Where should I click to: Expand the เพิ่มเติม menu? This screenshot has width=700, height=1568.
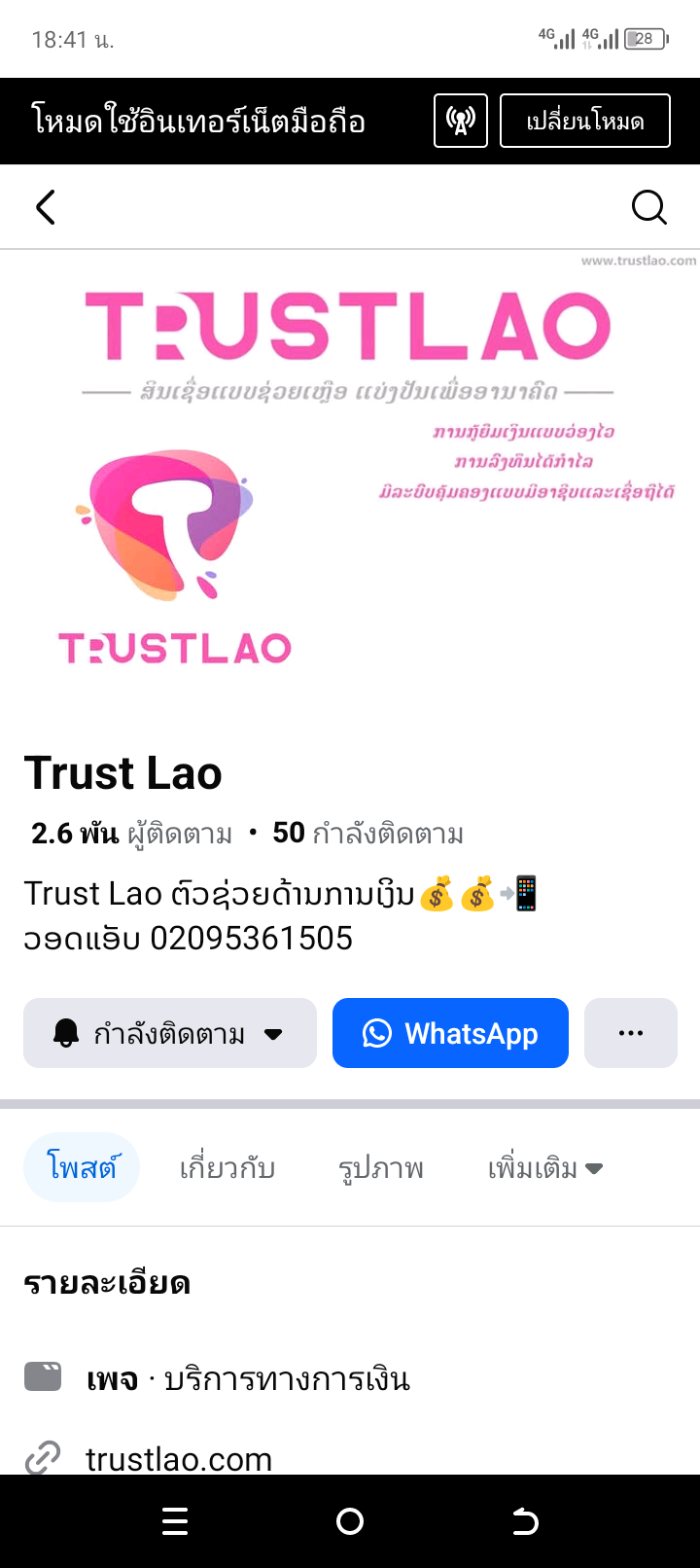click(544, 1167)
